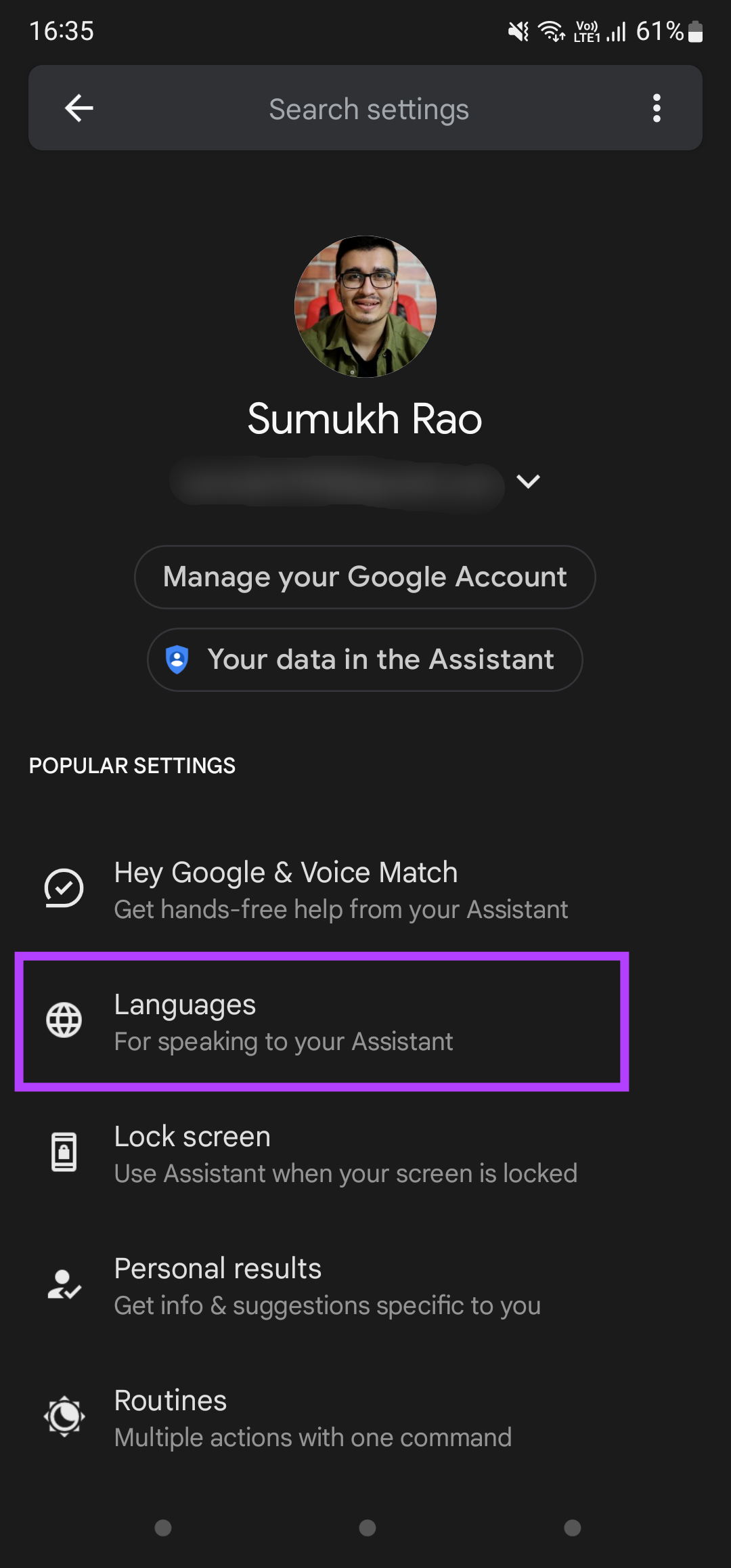This screenshot has width=731, height=1568.
Task: Tap the Search settings field
Action: pyautogui.click(x=368, y=109)
